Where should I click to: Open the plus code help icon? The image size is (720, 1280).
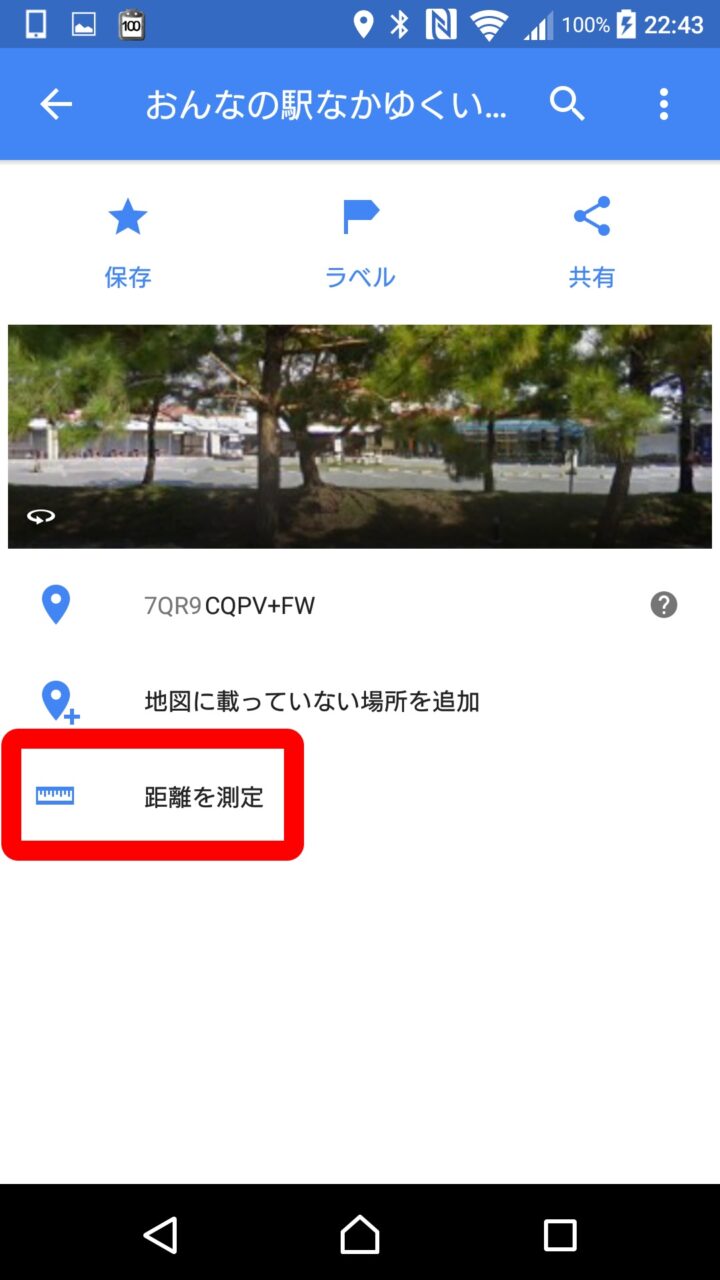[x=663, y=604]
